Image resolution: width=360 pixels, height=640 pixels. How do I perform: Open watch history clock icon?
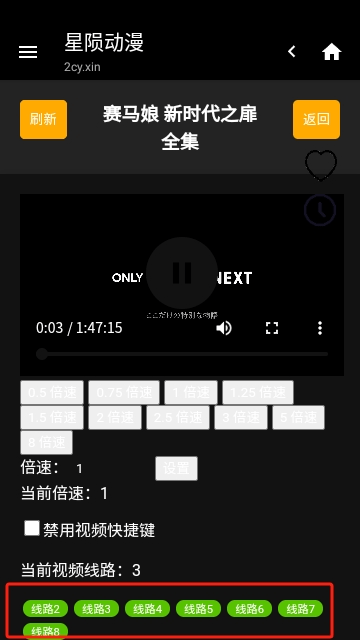pos(320,210)
